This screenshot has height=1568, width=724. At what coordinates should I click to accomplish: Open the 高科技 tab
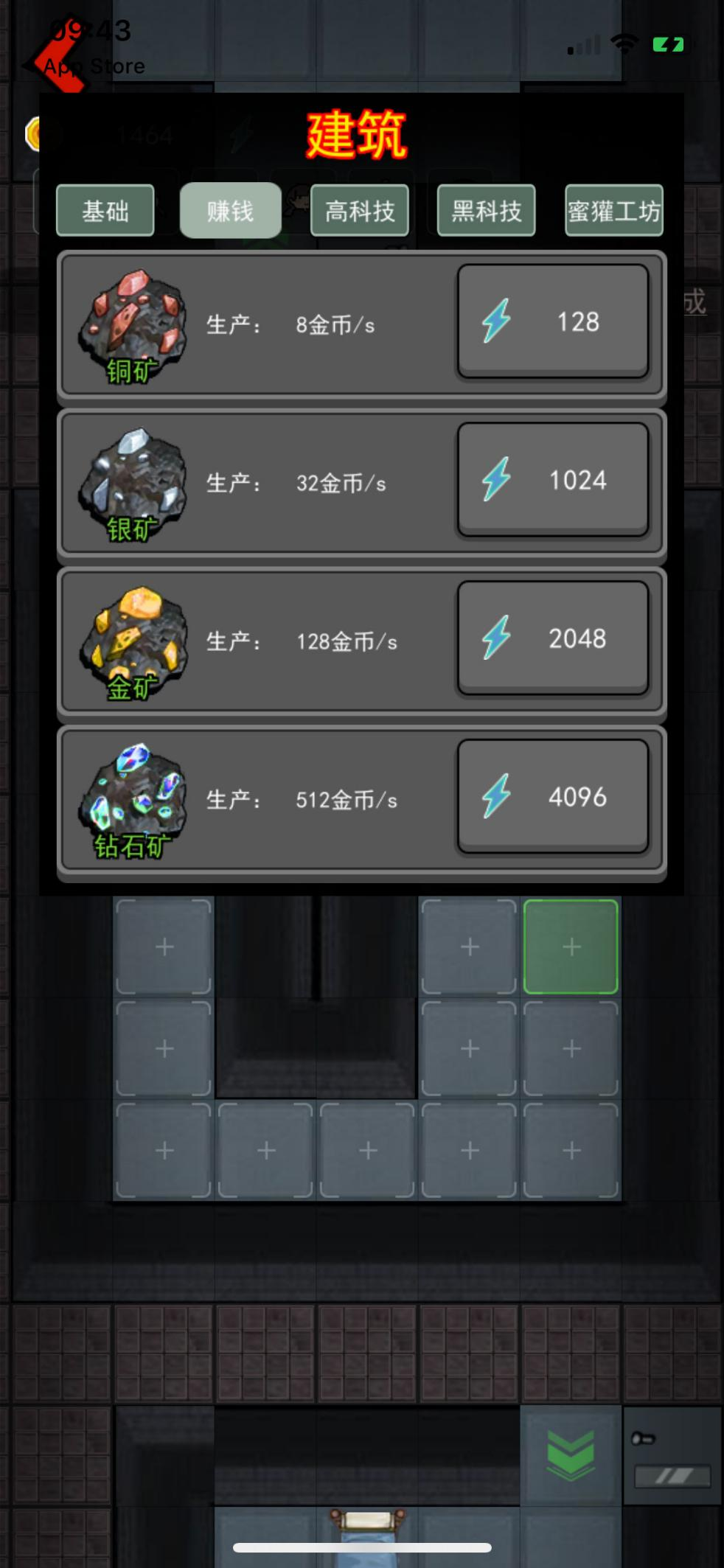(x=360, y=211)
